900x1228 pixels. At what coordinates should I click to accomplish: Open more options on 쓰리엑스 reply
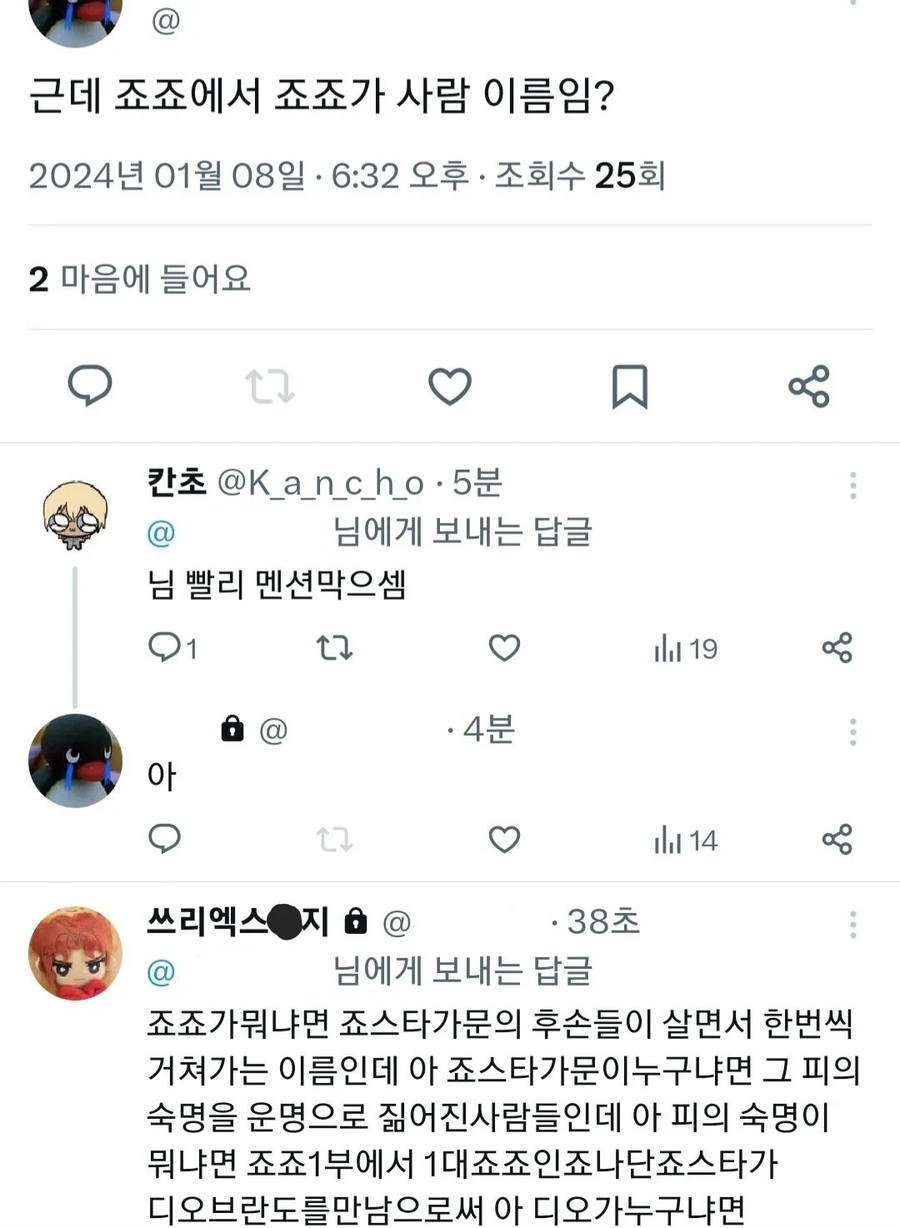pyautogui.click(x=853, y=923)
